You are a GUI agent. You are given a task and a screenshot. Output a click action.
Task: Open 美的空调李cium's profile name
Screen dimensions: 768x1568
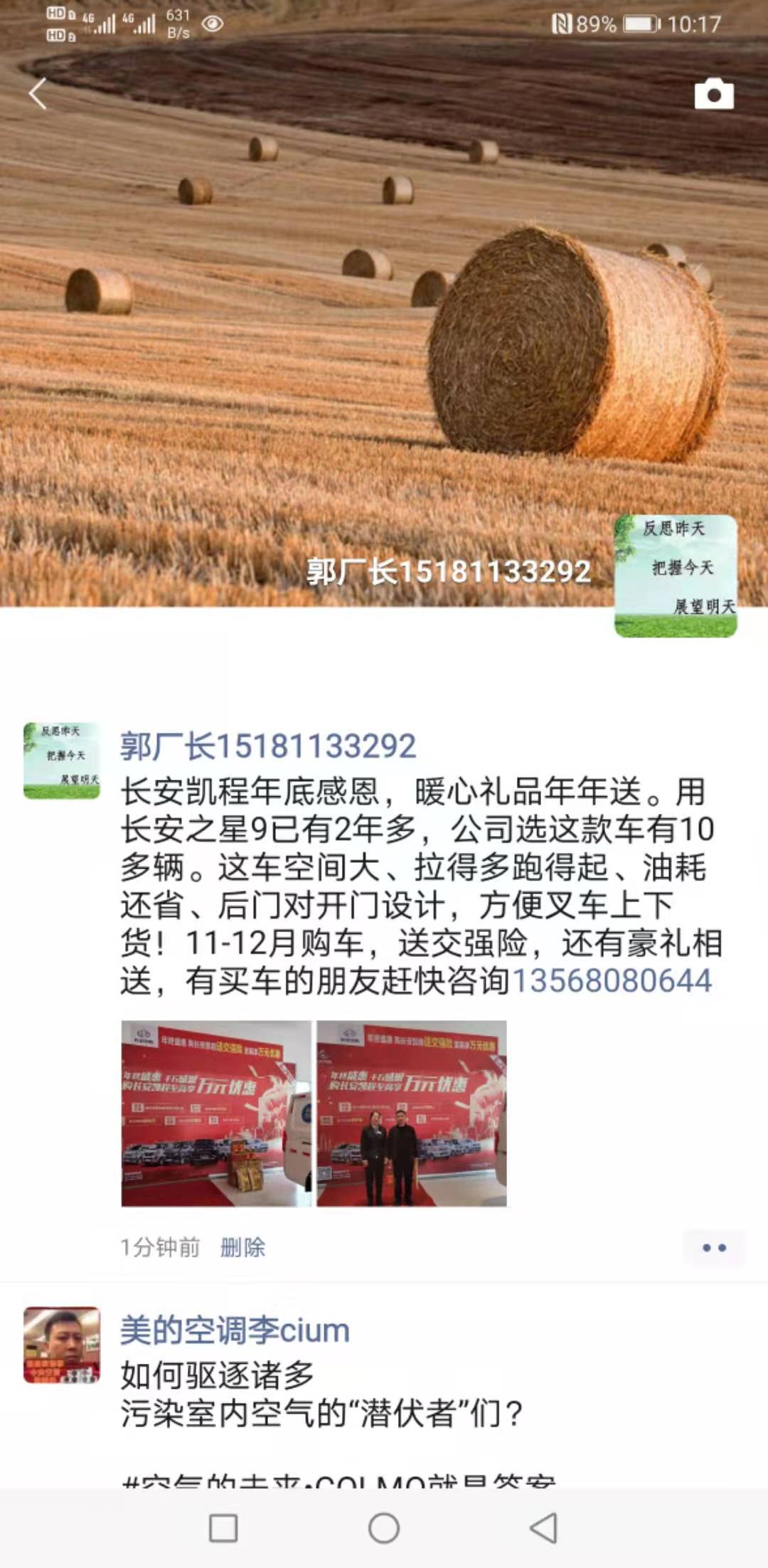click(235, 1330)
